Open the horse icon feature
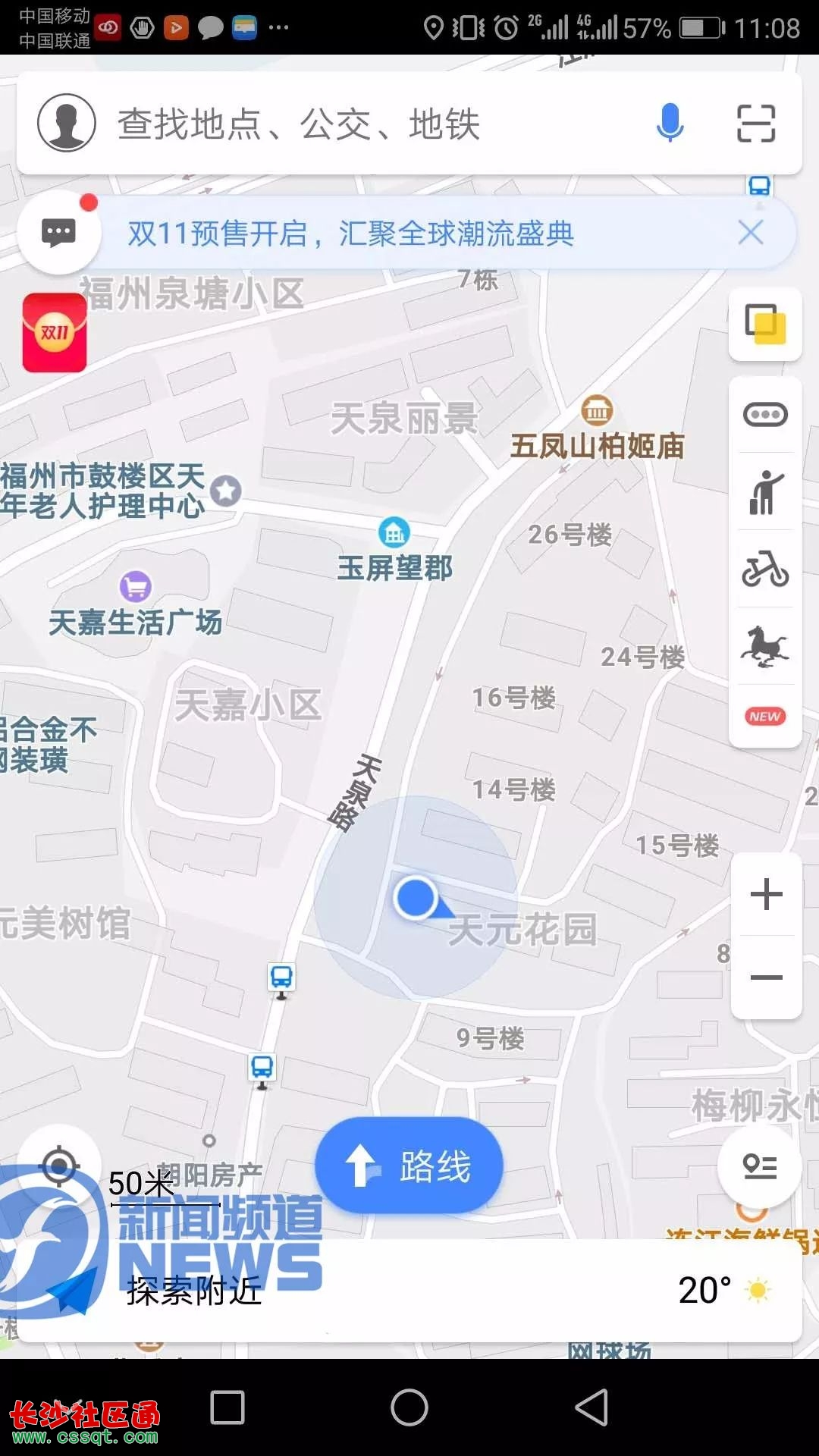Screen dimensions: 819x1456 pyautogui.click(x=765, y=647)
